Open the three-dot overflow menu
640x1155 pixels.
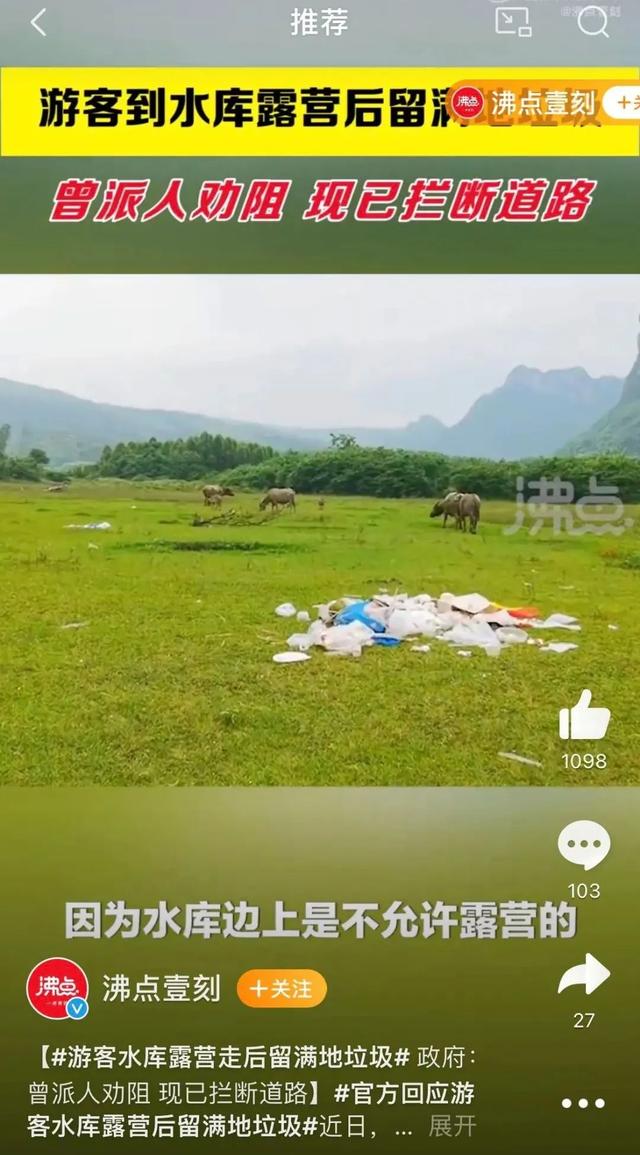tap(583, 1103)
